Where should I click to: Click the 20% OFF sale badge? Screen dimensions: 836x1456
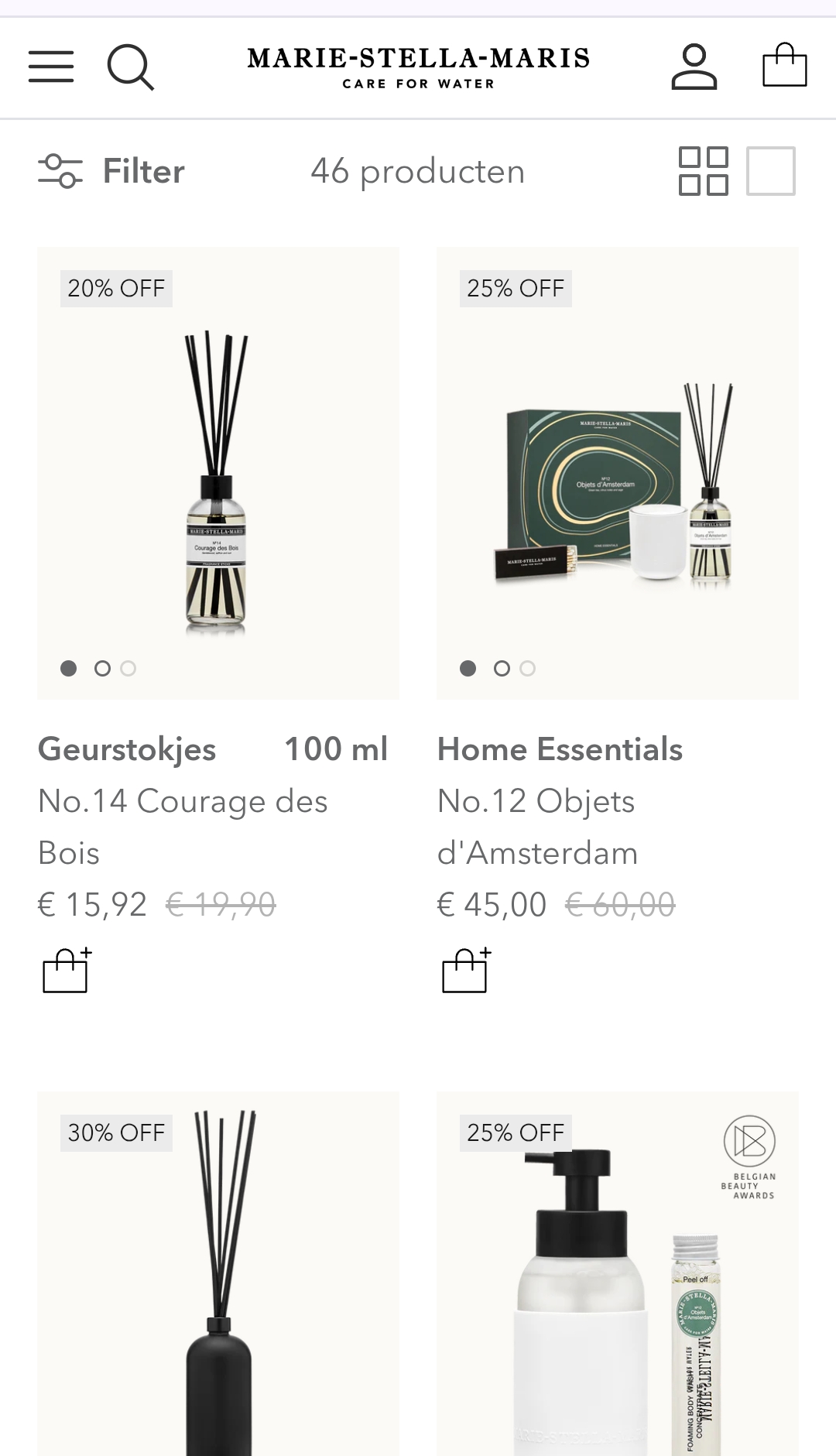[115, 288]
